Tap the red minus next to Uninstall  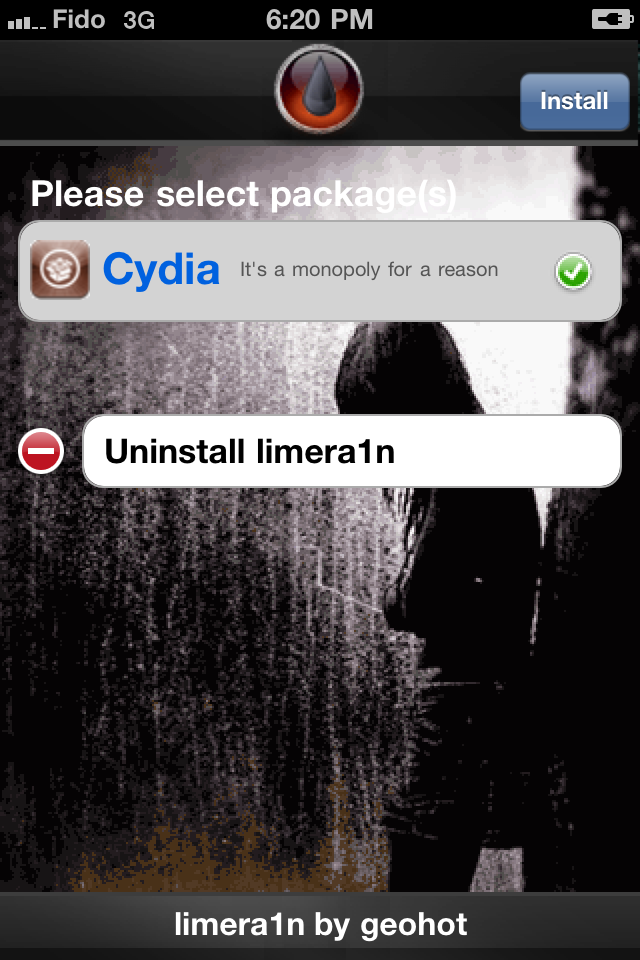(41, 452)
